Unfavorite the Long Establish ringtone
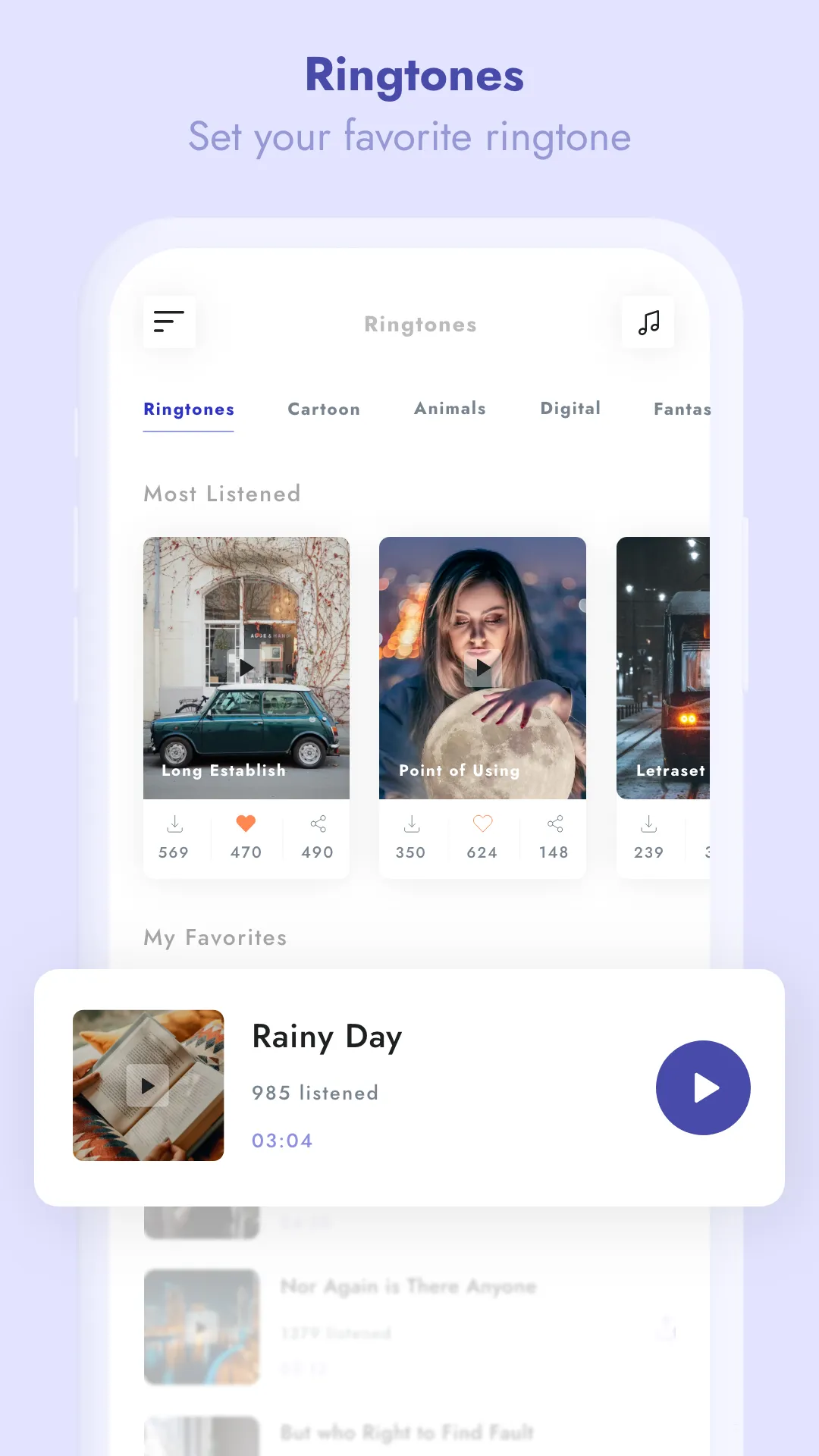The image size is (819, 1456). coord(246,823)
